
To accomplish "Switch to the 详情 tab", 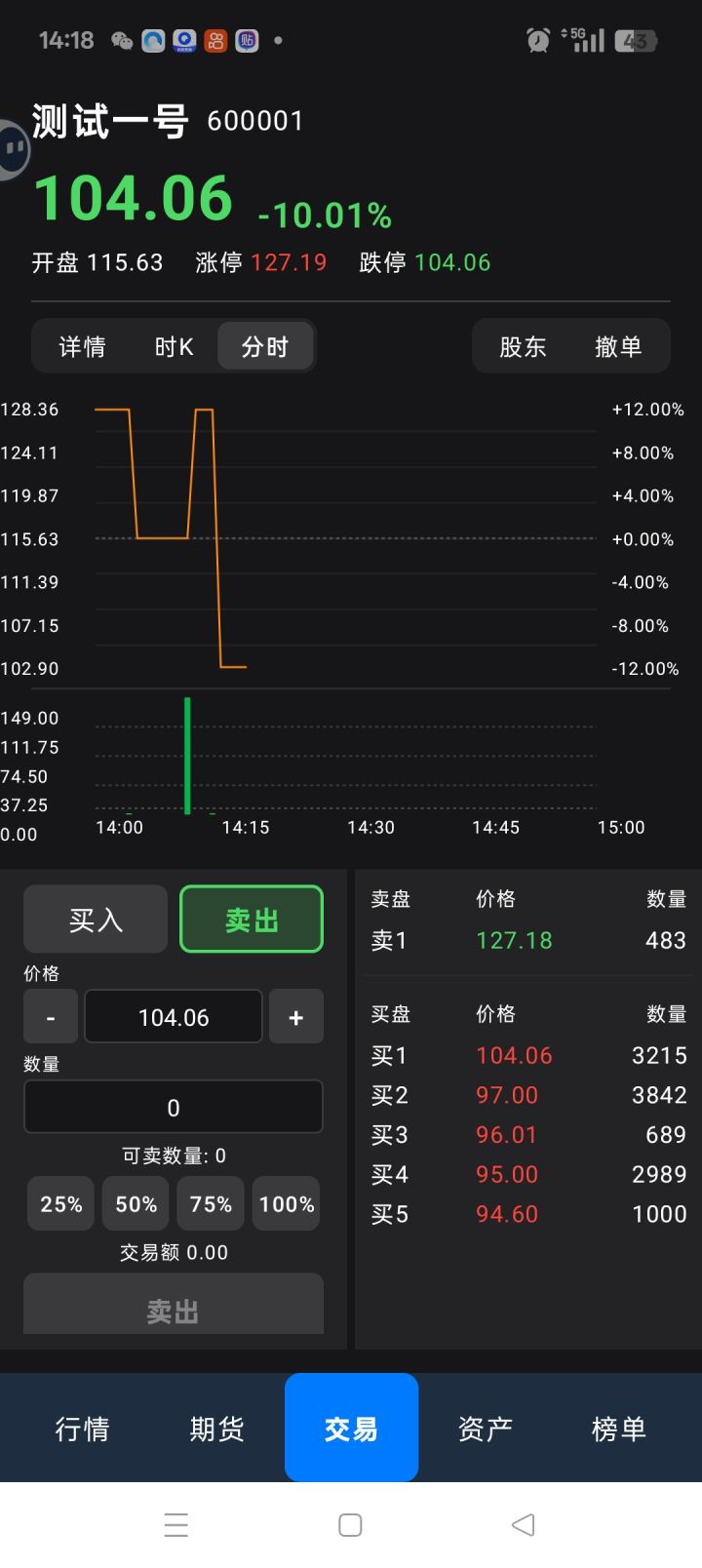I will pyautogui.click(x=82, y=346).
